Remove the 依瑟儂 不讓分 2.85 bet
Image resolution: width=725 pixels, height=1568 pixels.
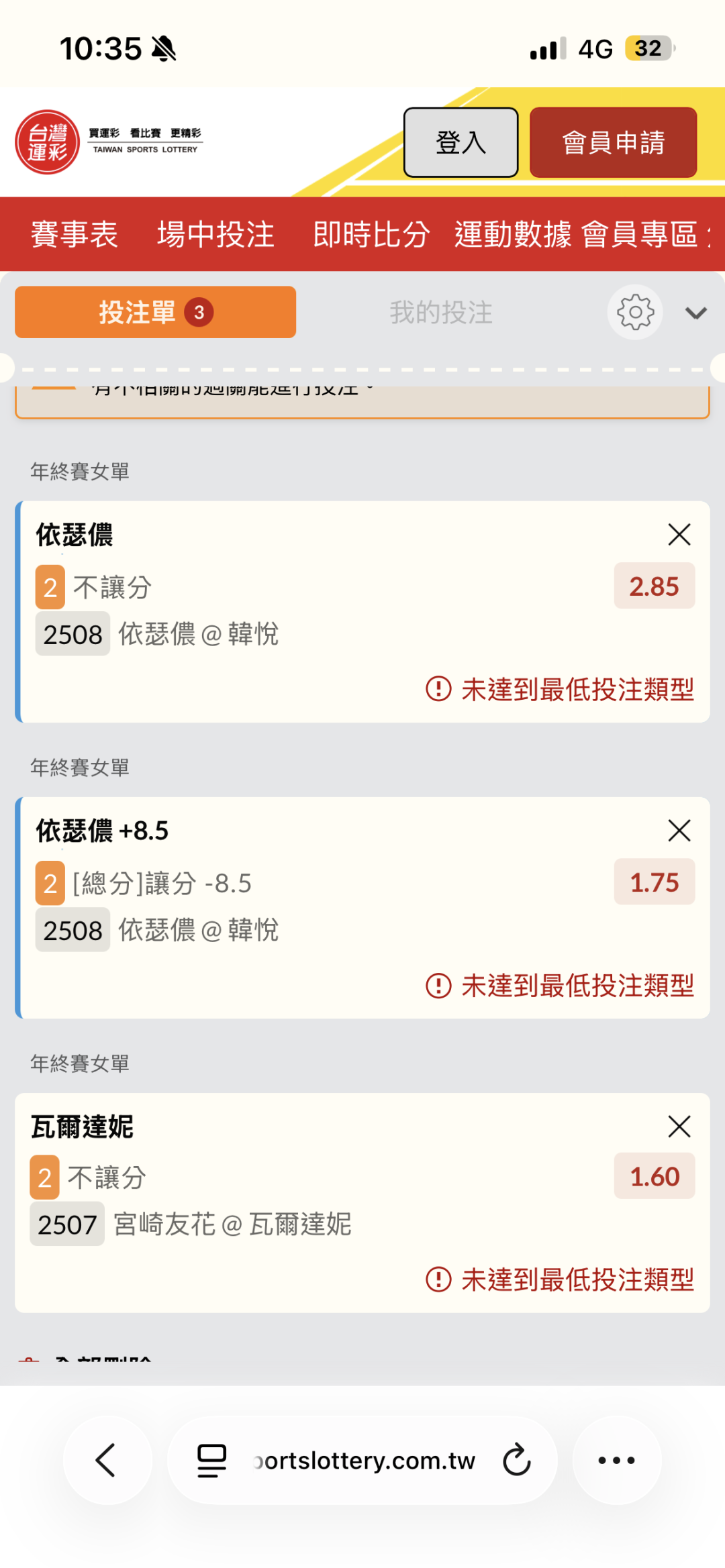point(679,535)
